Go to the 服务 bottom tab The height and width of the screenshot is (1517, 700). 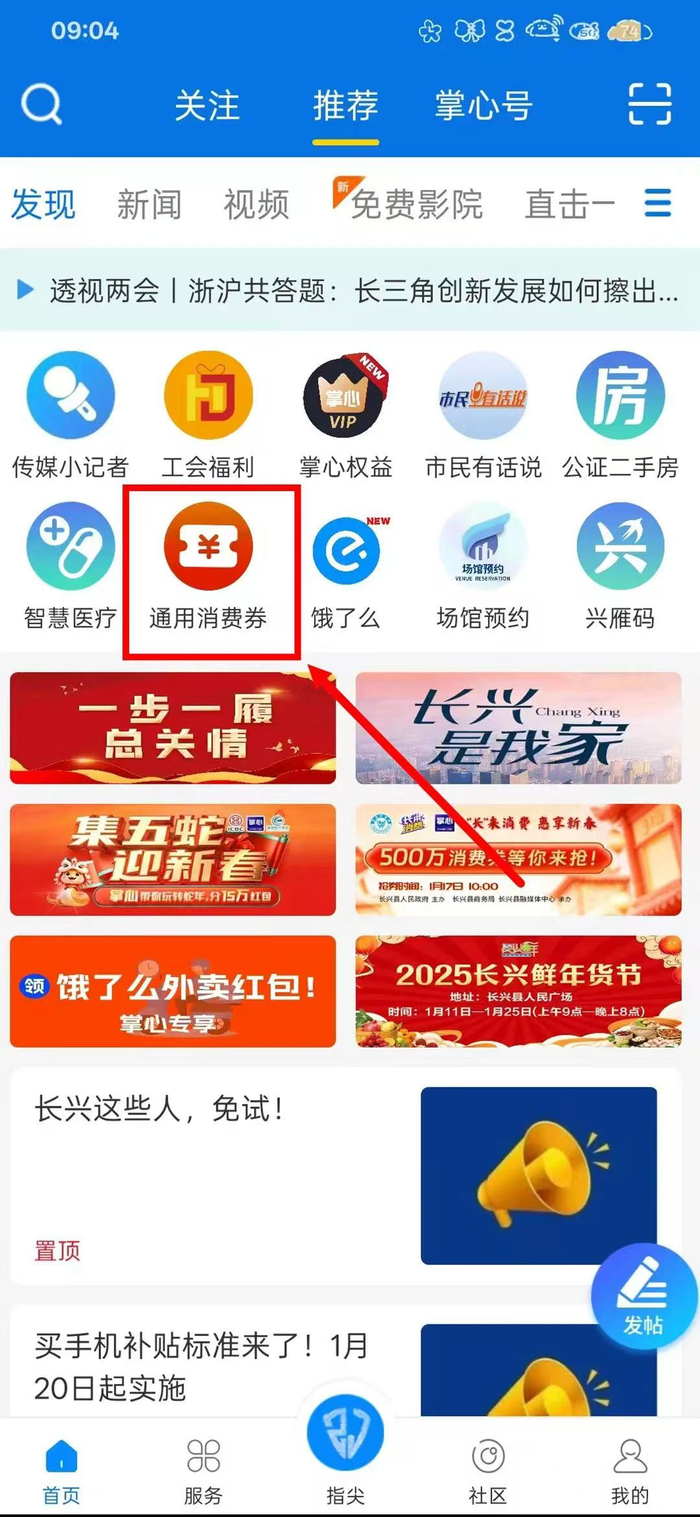click(x=203, y=1470)
